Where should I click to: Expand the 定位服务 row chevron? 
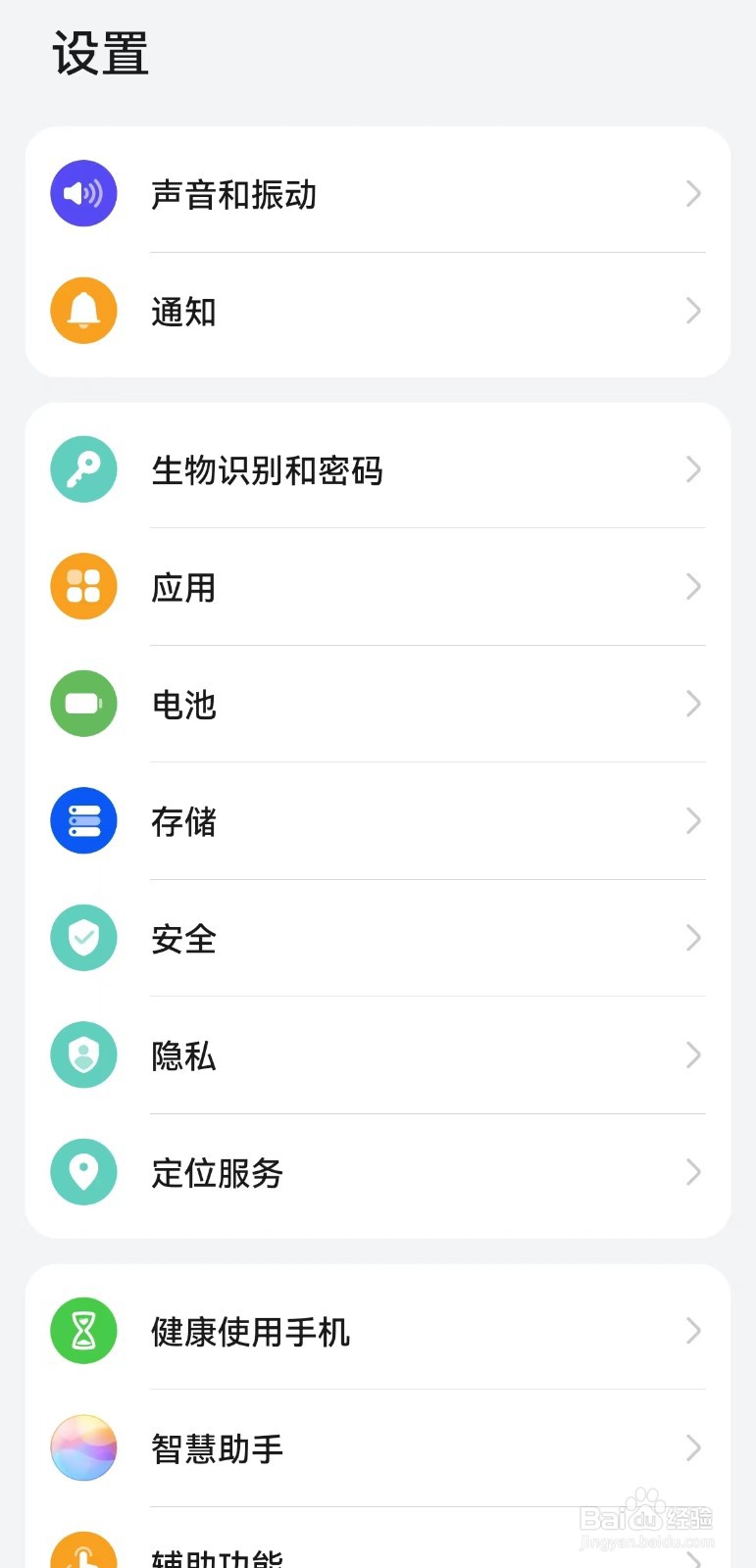click(693, 1171)
